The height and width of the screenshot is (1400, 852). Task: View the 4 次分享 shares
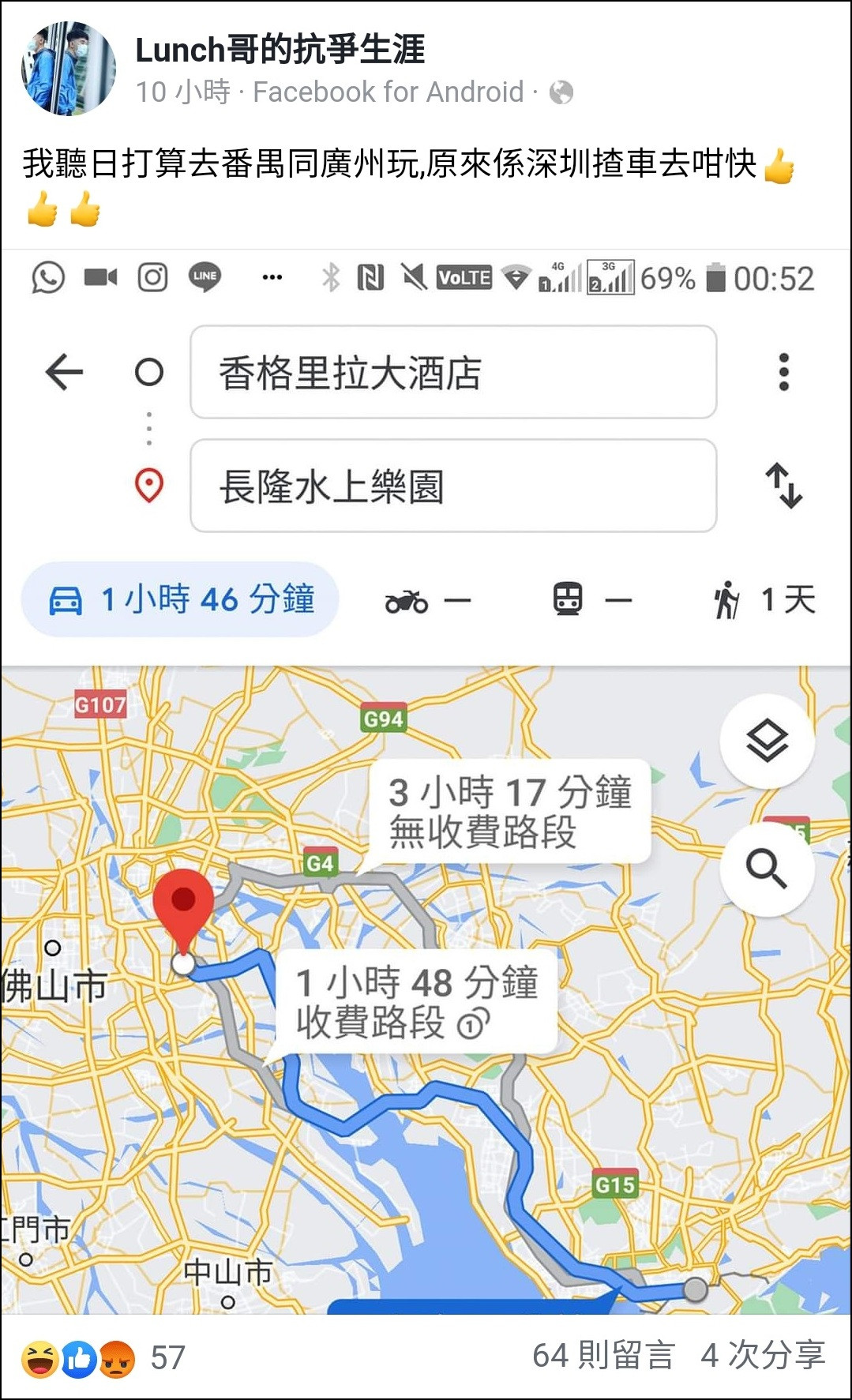762,1356
